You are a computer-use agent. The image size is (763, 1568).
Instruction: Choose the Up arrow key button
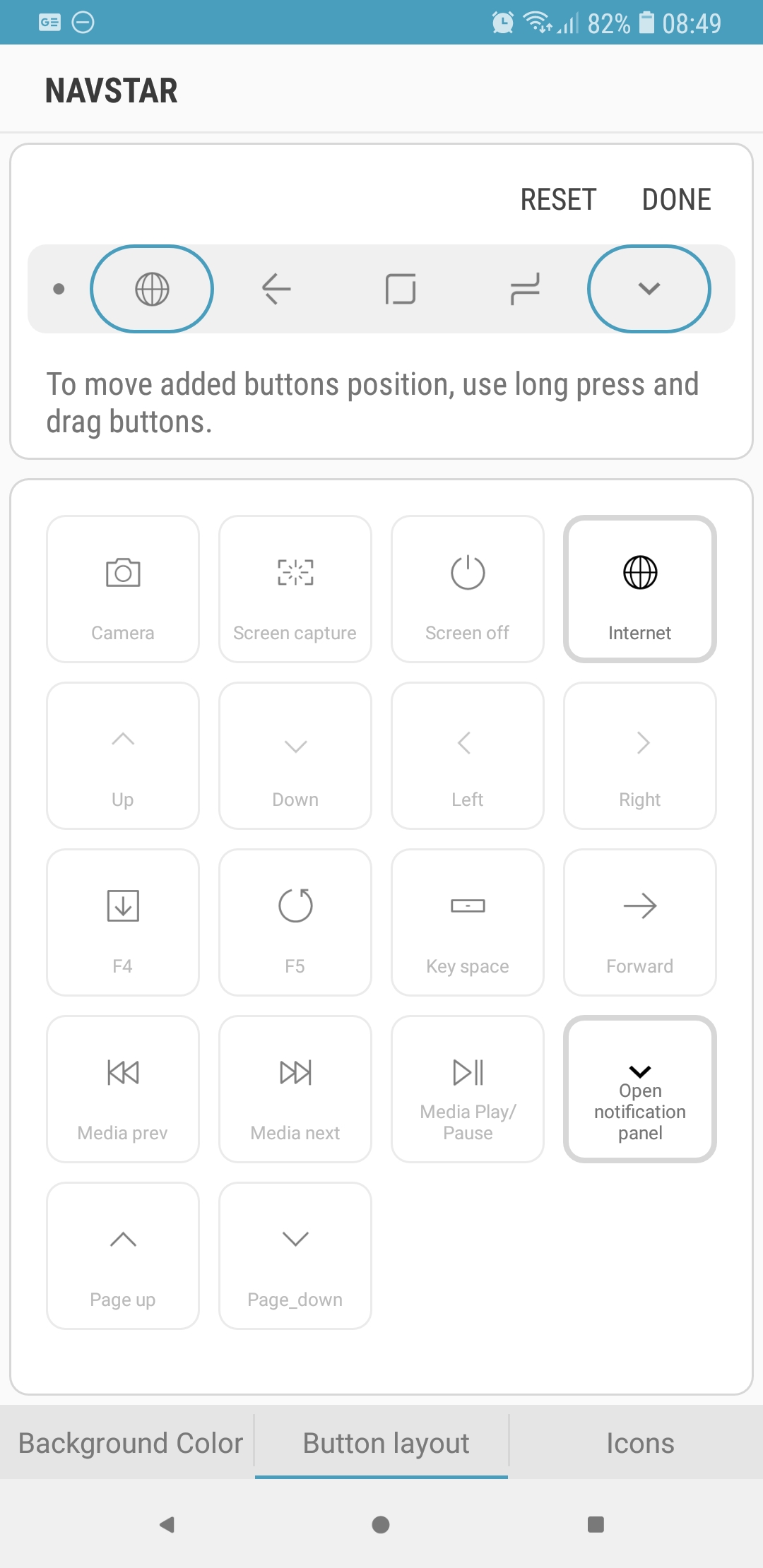click(x=122, y=756)
